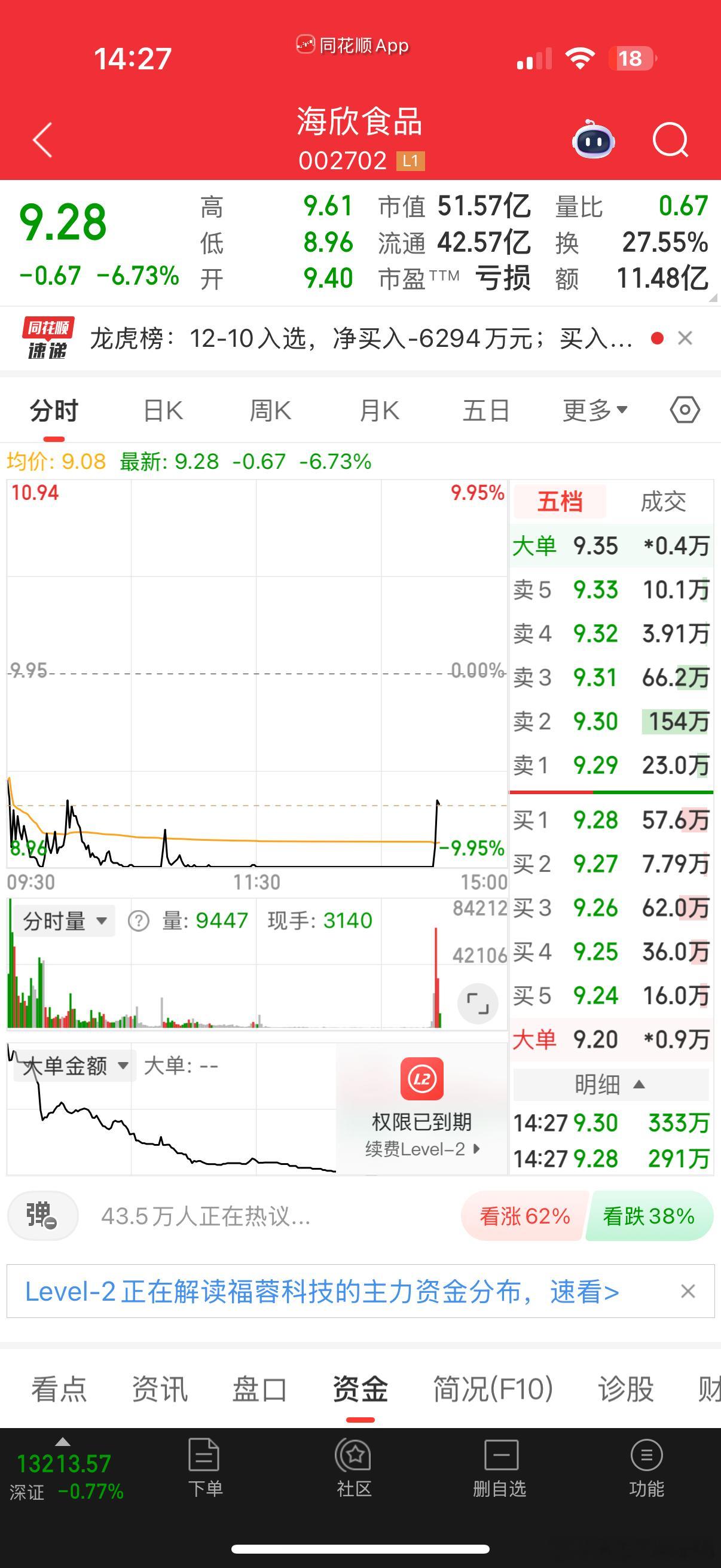Open chart settings via the gear icon
This screenshot has width=721, height=1568.
point(685,409)
